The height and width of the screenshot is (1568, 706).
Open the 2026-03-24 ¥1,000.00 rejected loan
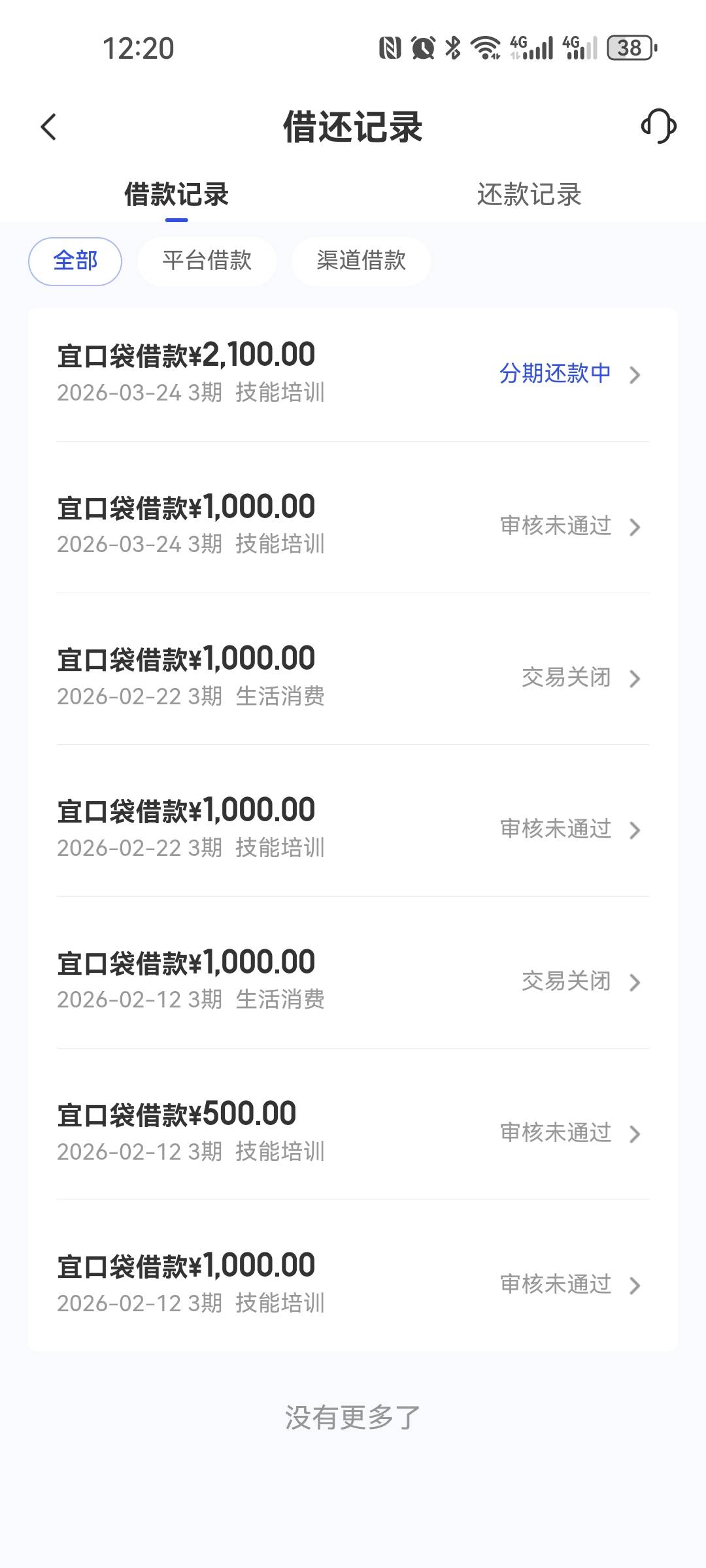(x=353, y=525)
